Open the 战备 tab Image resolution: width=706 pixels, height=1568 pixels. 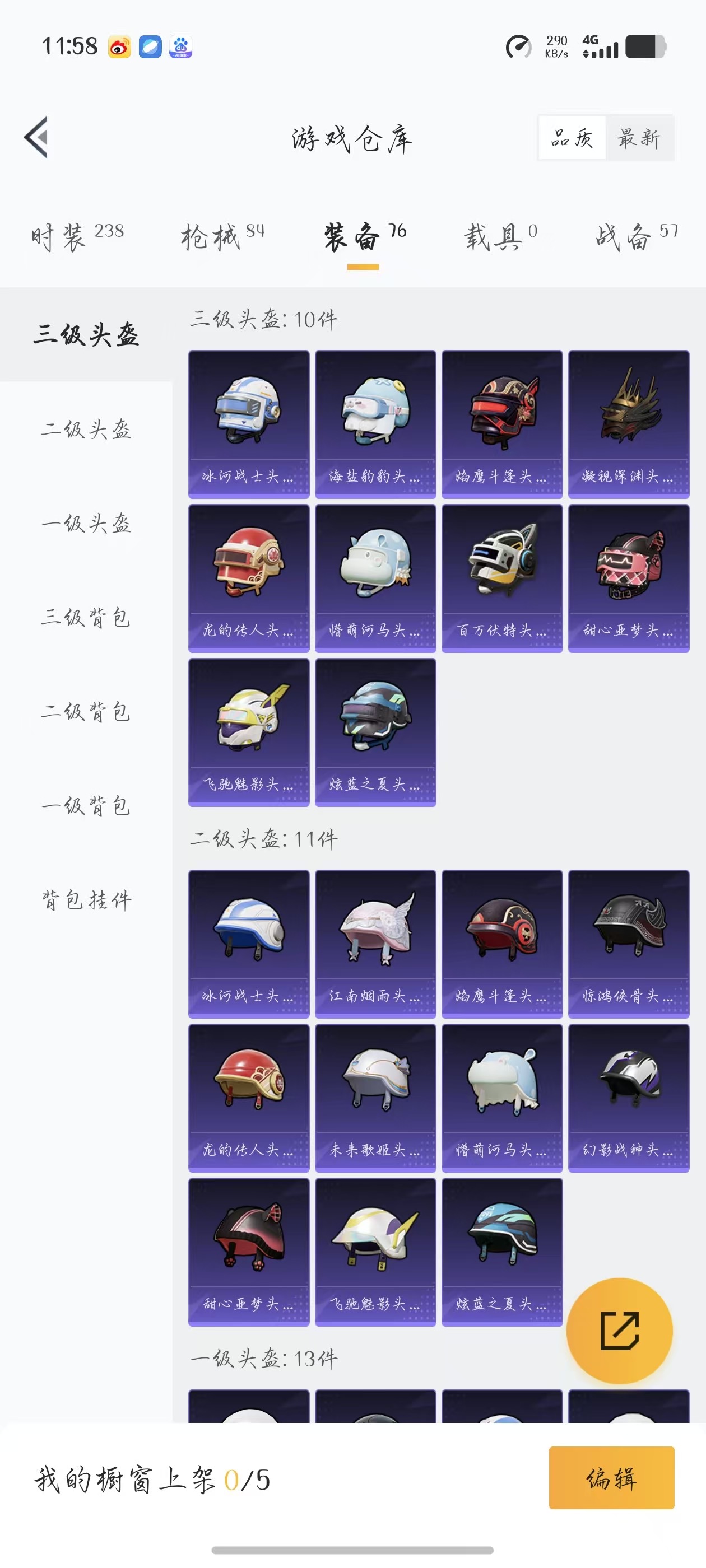636,237
